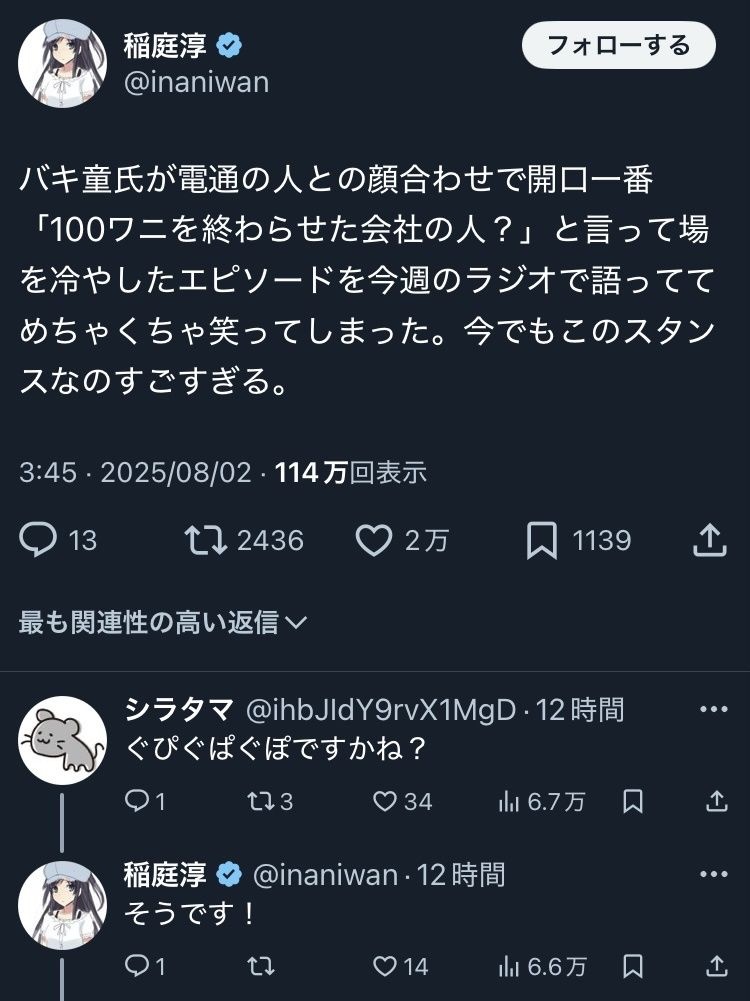Viewport: 750px width, 1001px height.
Task: Like the main post with 2万 likes
Action: pyautogui.click(x=374, y=541)
